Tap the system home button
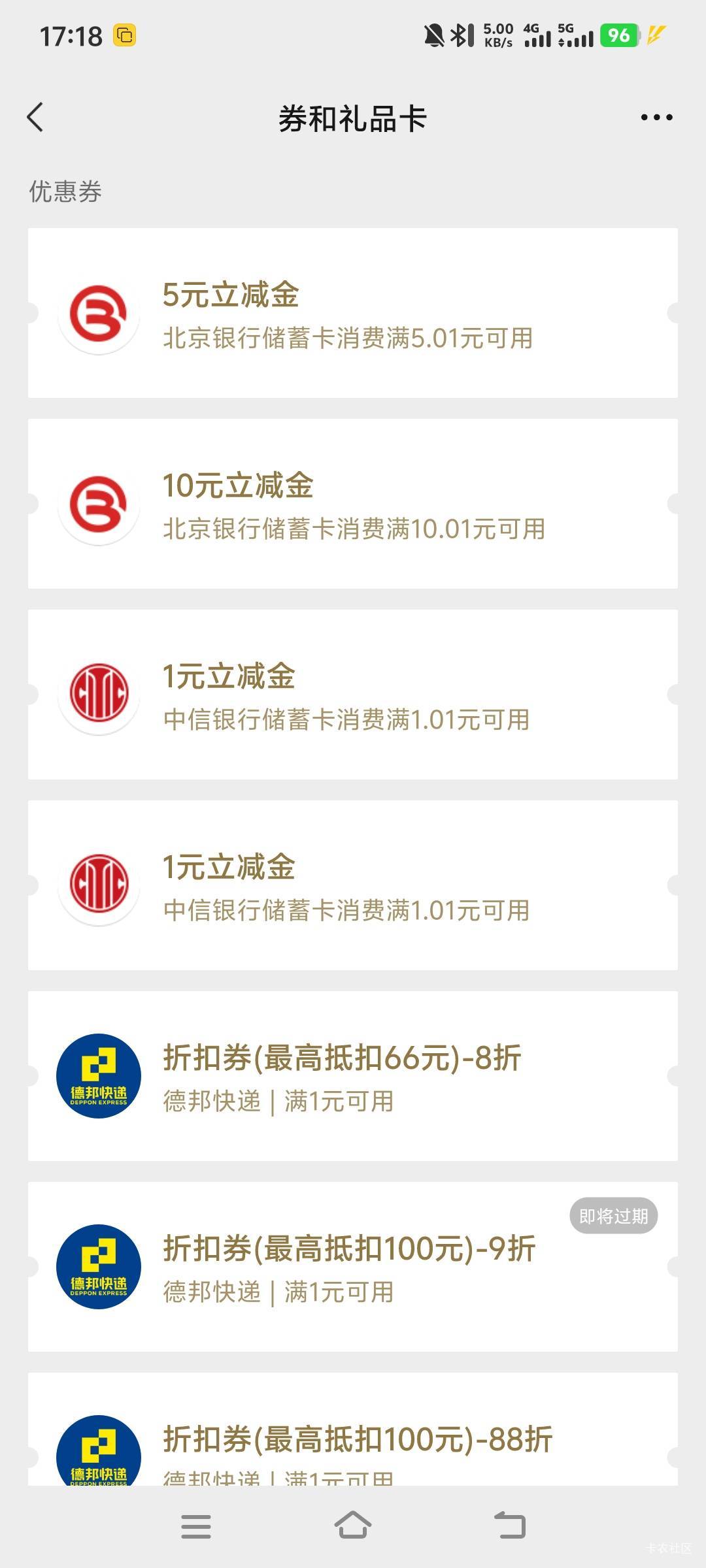 pos(353,1526)
